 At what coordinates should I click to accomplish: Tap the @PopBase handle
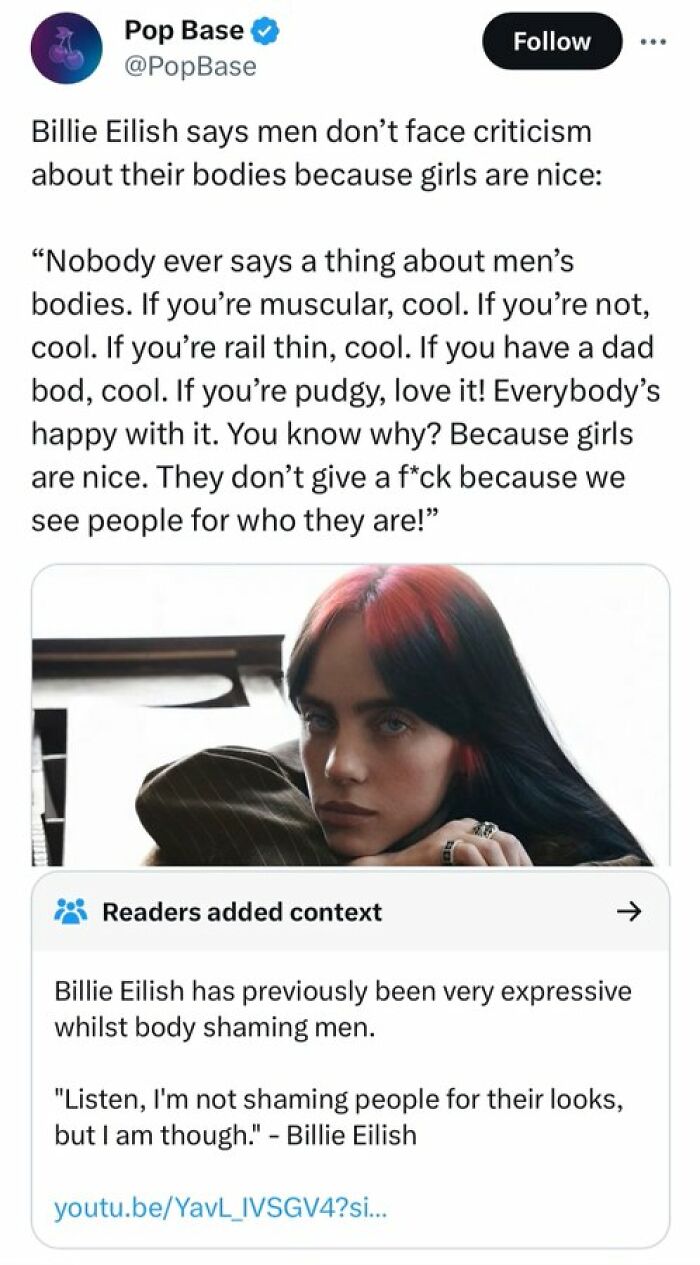click(190, 67)
